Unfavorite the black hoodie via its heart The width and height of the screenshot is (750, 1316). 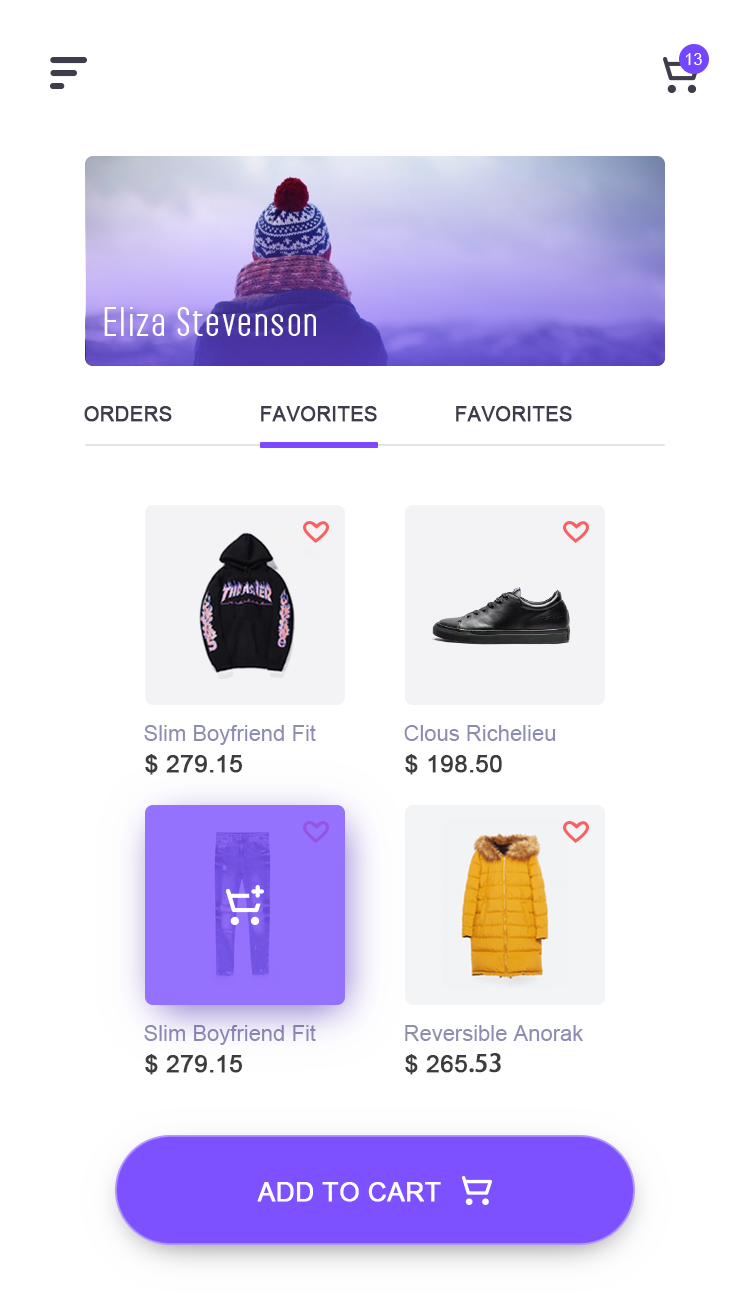point(316,532)
